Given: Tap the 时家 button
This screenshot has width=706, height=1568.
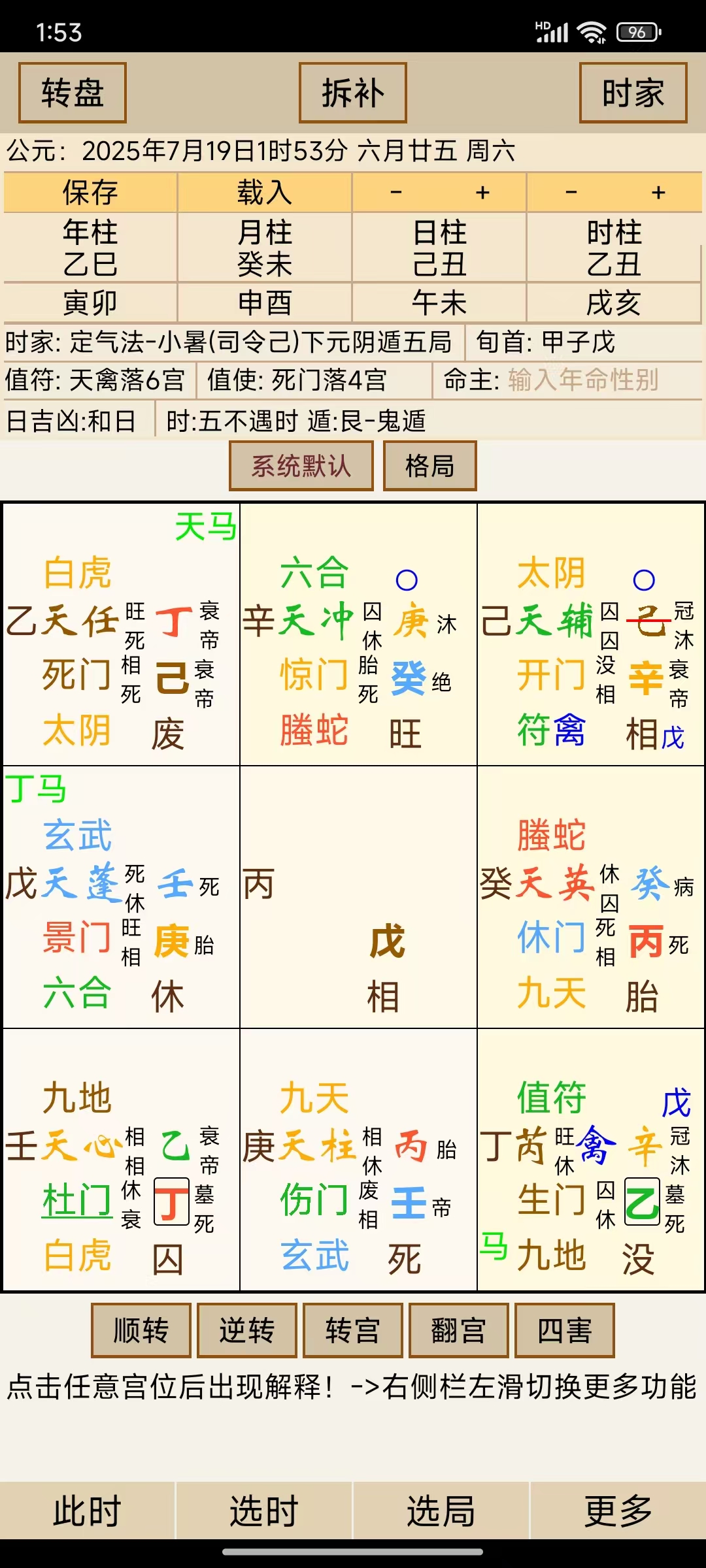Looking at the screenshot, I should click(633, 93).
